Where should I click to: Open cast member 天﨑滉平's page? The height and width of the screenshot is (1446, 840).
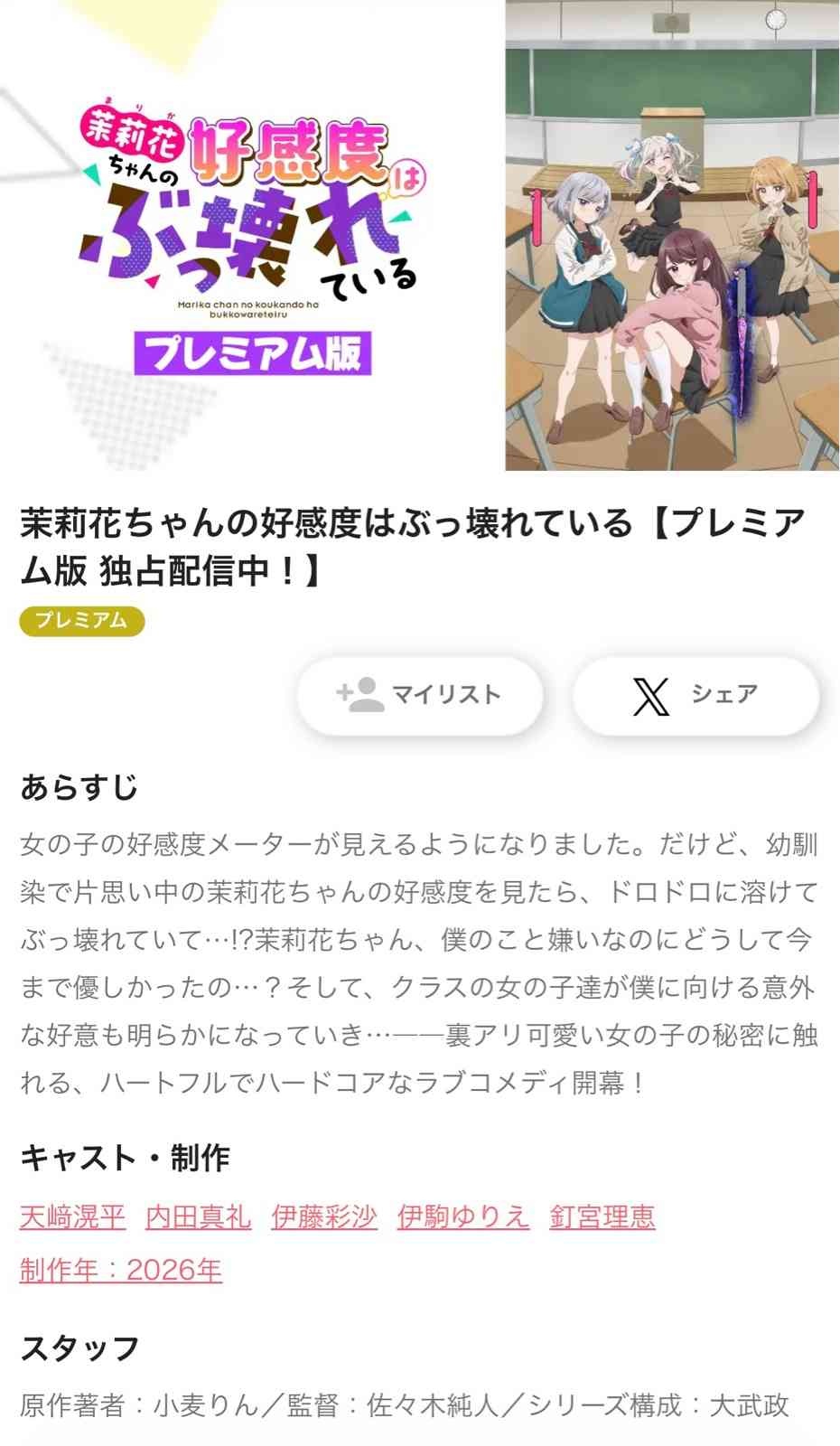72,1216
